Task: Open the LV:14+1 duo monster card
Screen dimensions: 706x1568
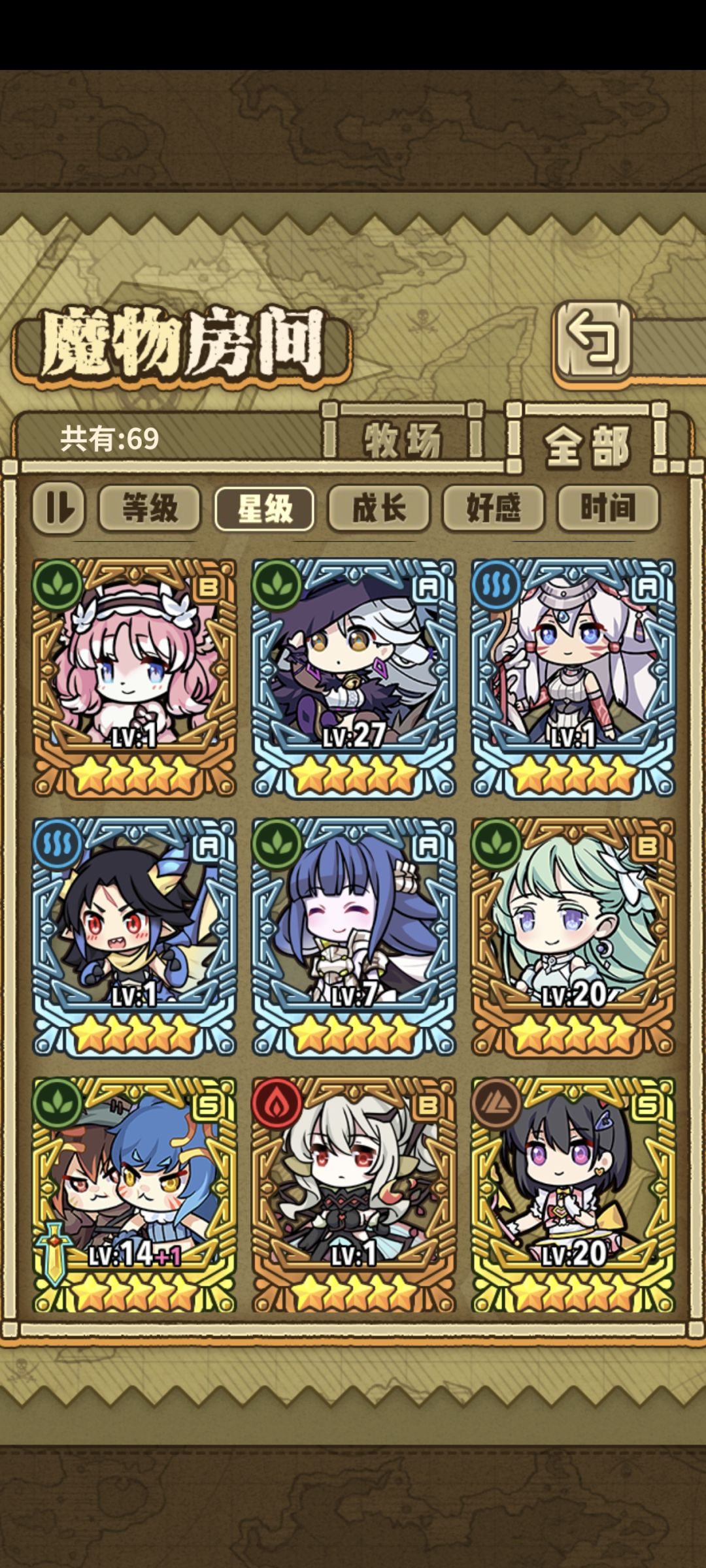Action: [134, 1196]
